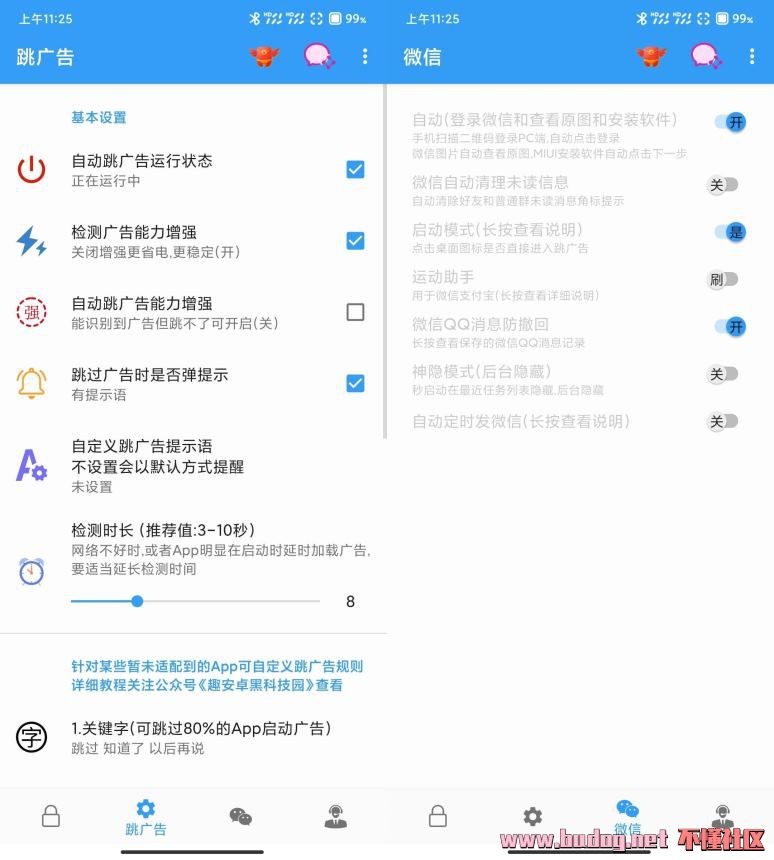The image size is (774, 860).
Task: Turn off 自动(登录微信和查看原图和安装软件) toggle
Action: point(729,123)
